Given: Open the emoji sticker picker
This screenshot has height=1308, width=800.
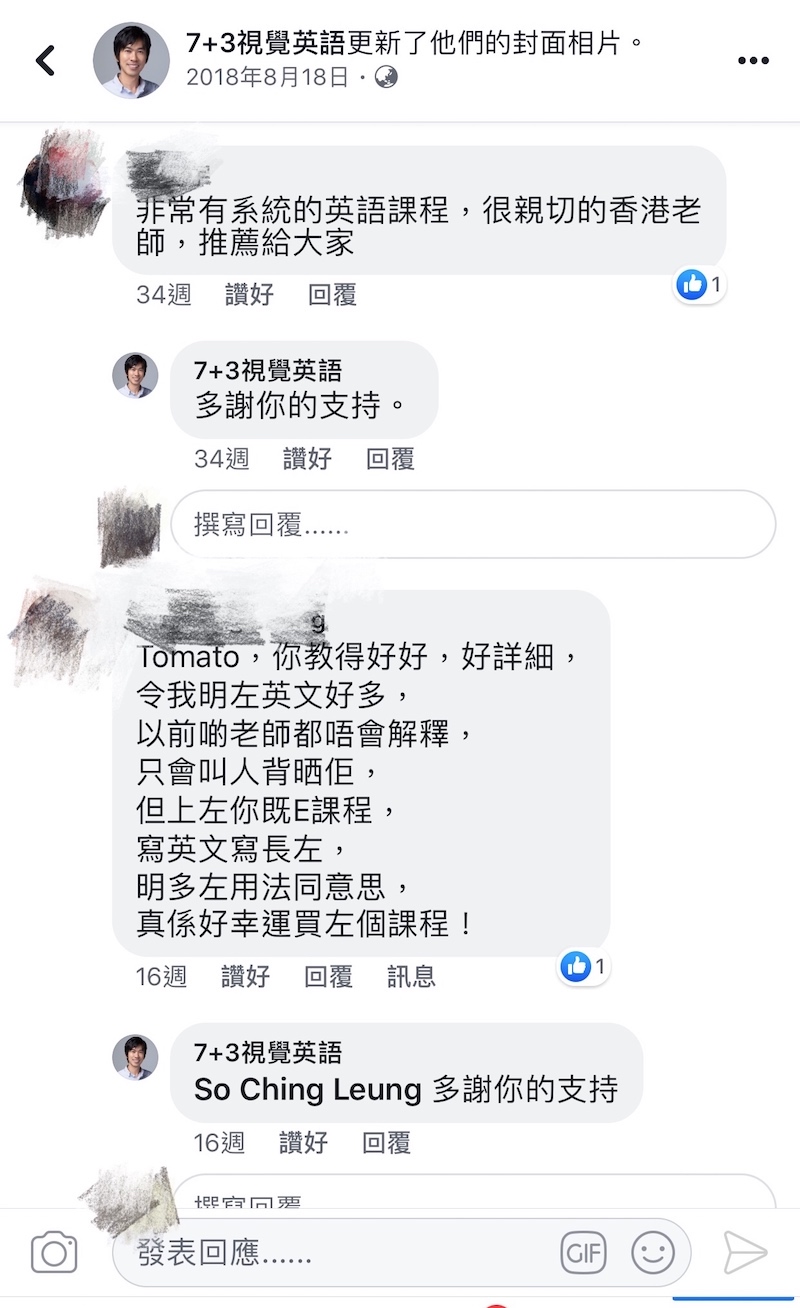Looking at the screenshot, I should 652,1253.
